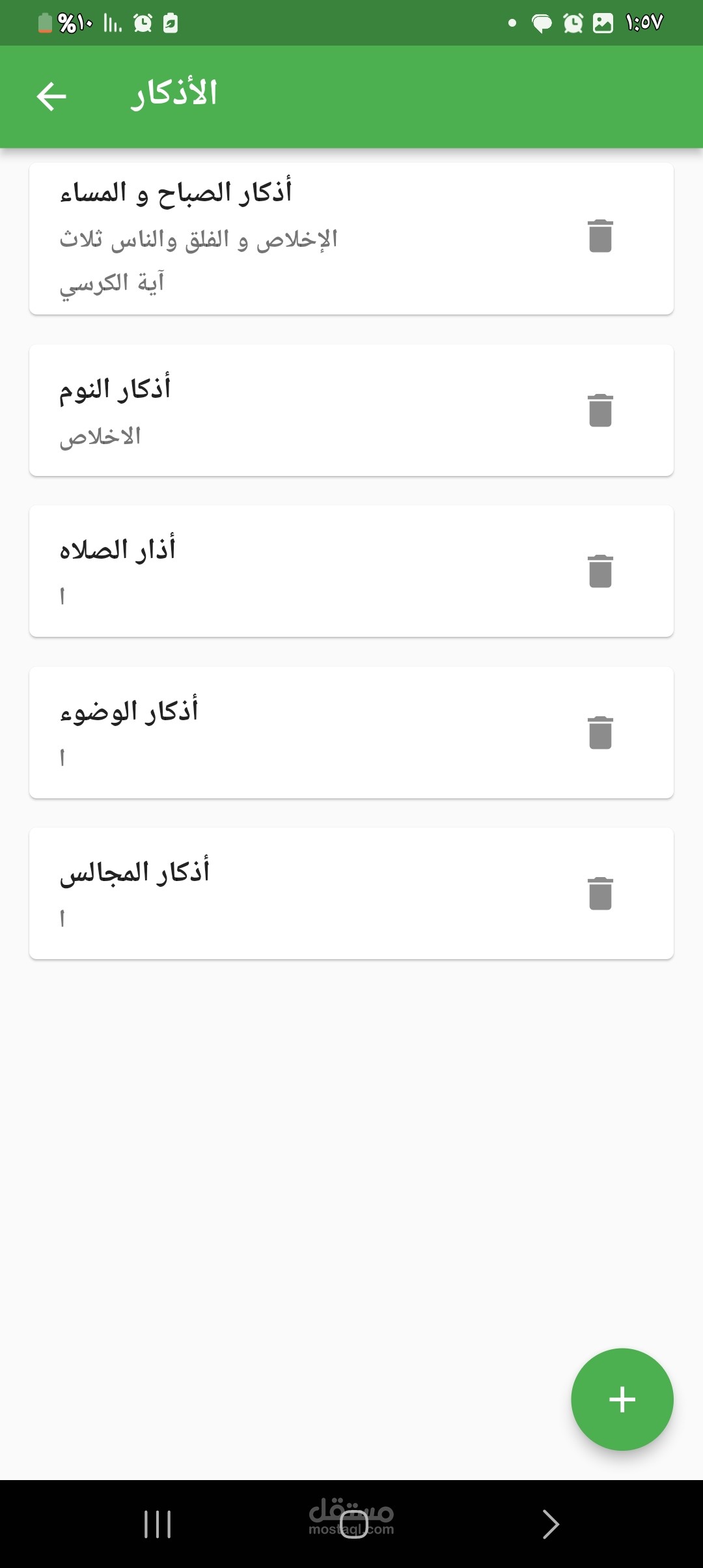Add a new adhkar with plus button
703x1568 pixels.
tap(622, 1399)
